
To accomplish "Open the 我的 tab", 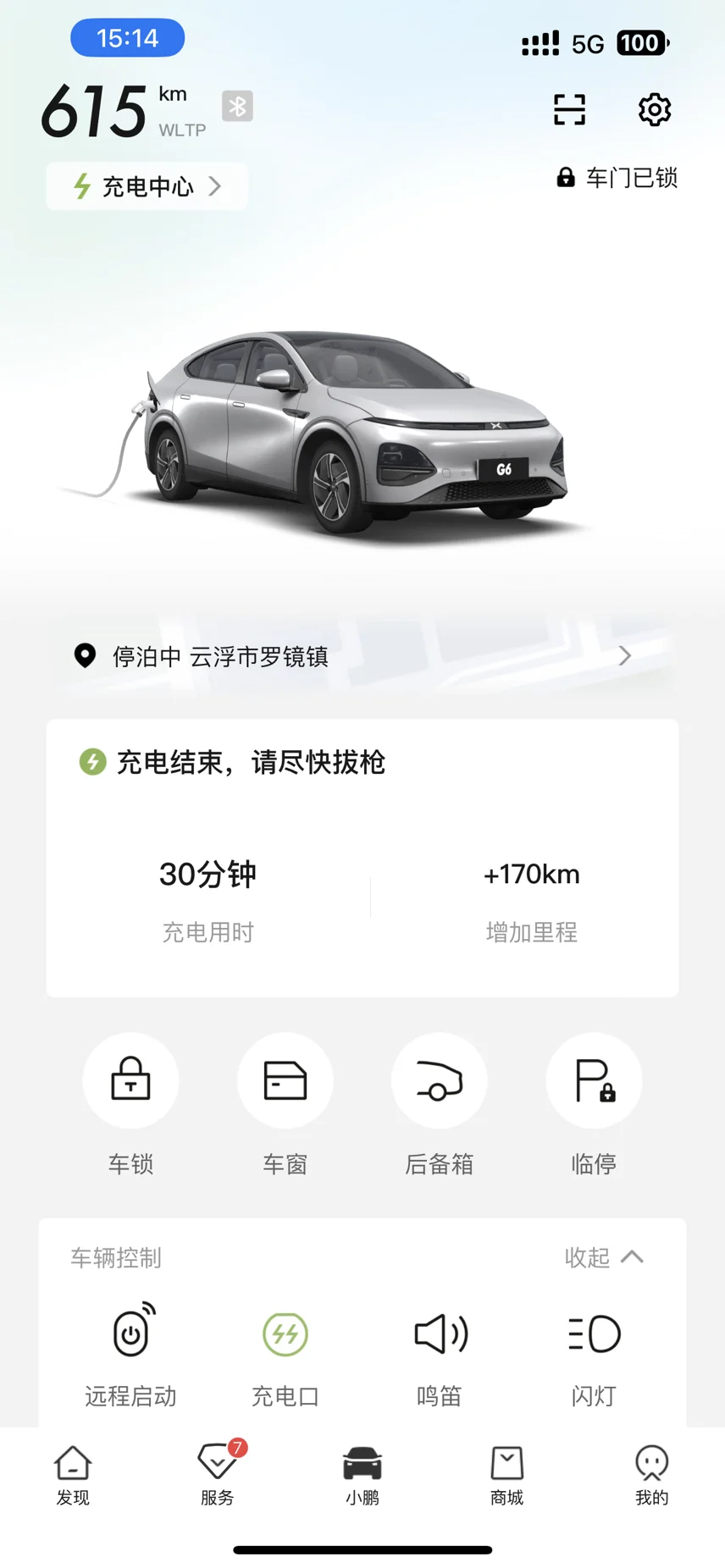I will pyautogui.click(x=651, y=1474).
